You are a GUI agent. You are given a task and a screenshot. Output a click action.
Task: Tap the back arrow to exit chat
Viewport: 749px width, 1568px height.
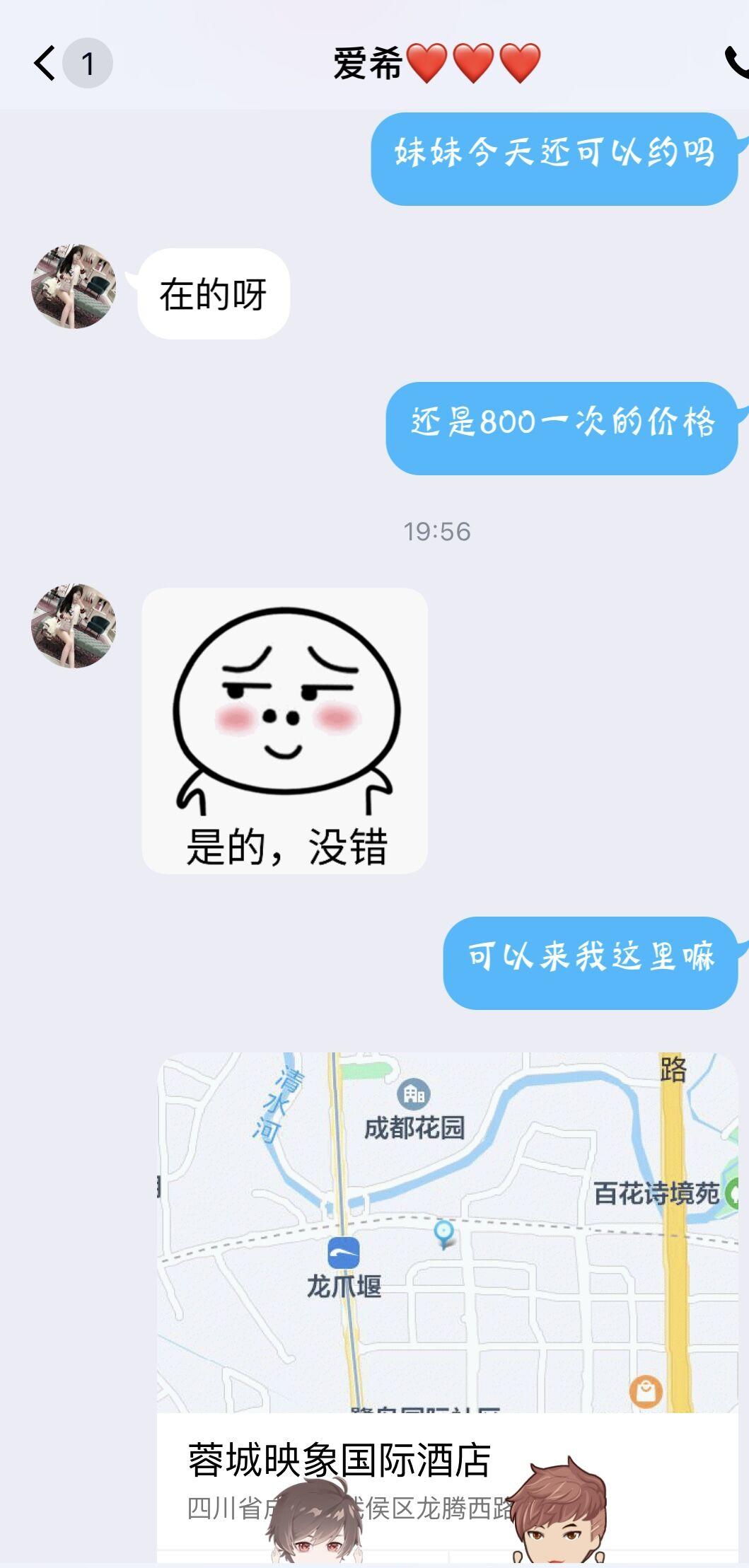pos(45,62)
